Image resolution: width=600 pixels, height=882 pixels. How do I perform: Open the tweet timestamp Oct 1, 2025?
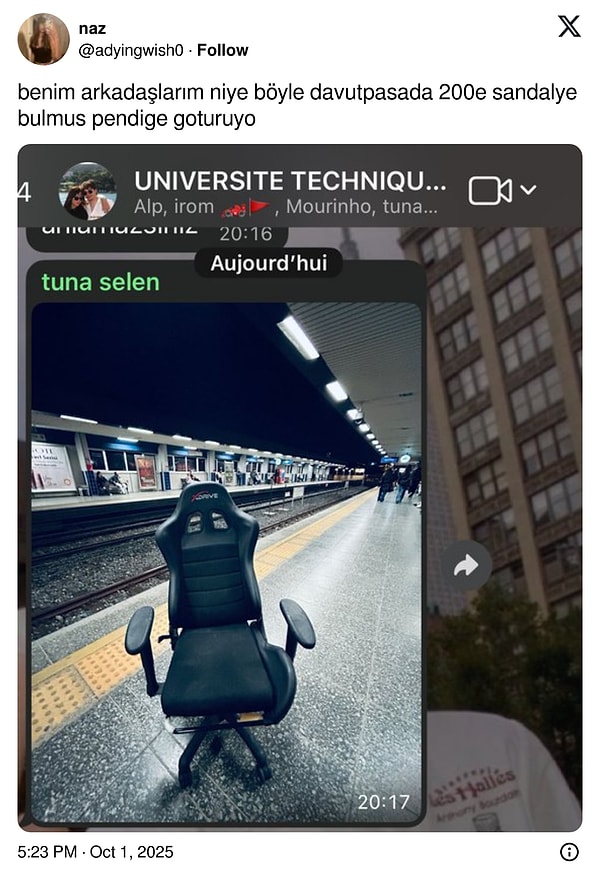pos(95,852)
